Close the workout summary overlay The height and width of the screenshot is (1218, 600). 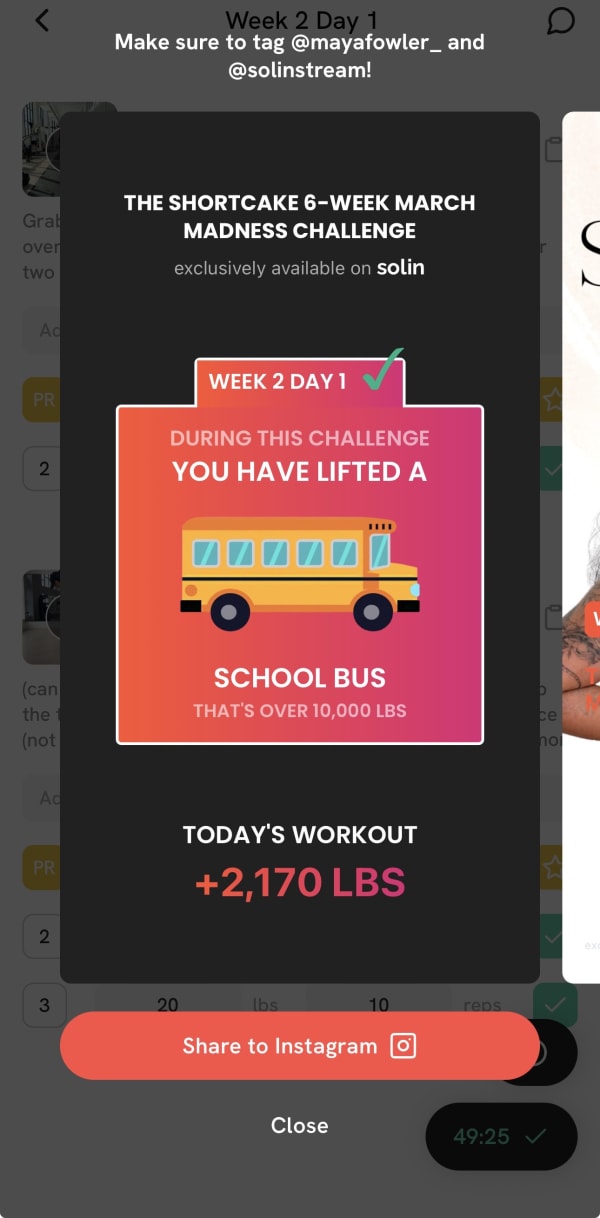pyautogui.click(x=299, y=1125)
